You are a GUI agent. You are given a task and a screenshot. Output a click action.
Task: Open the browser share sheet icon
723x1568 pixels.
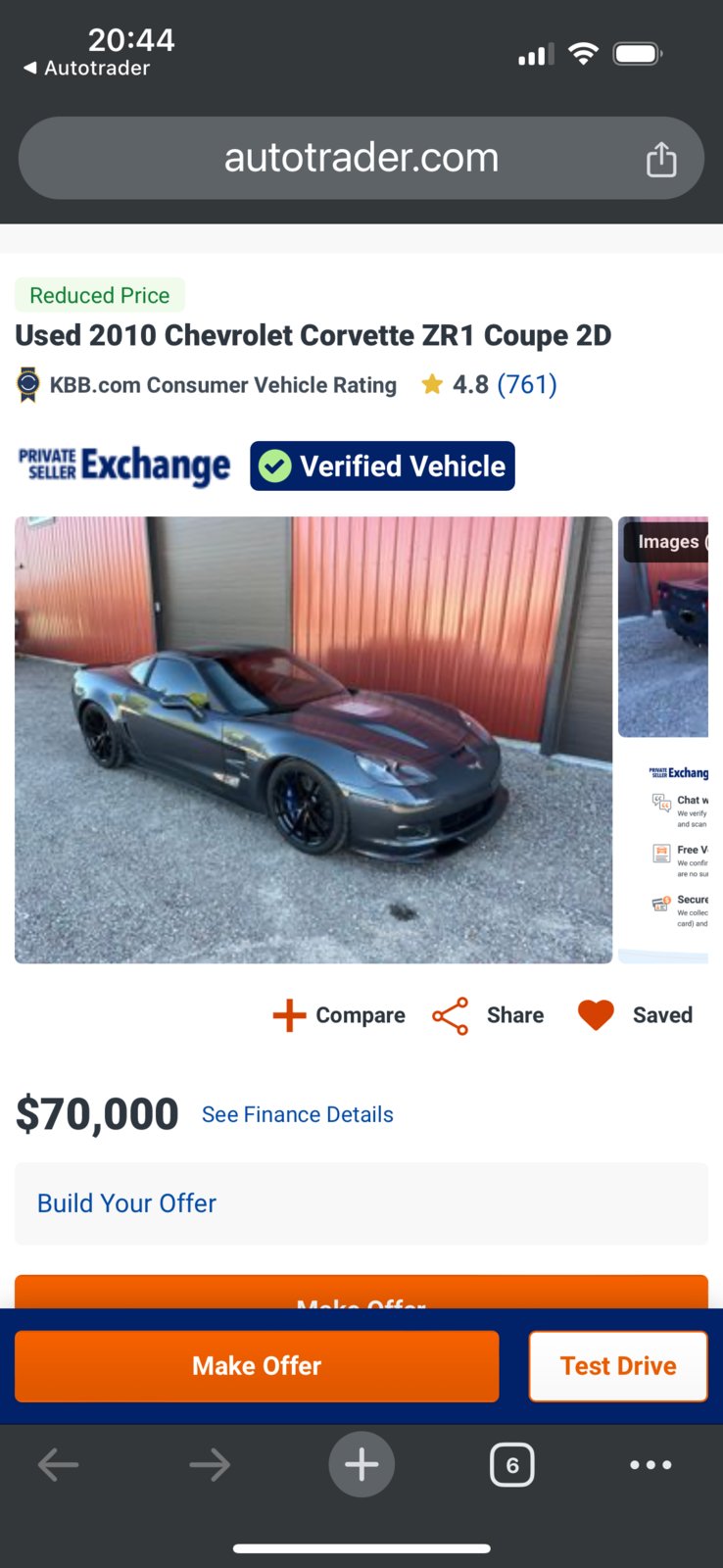tap(661, 159)
